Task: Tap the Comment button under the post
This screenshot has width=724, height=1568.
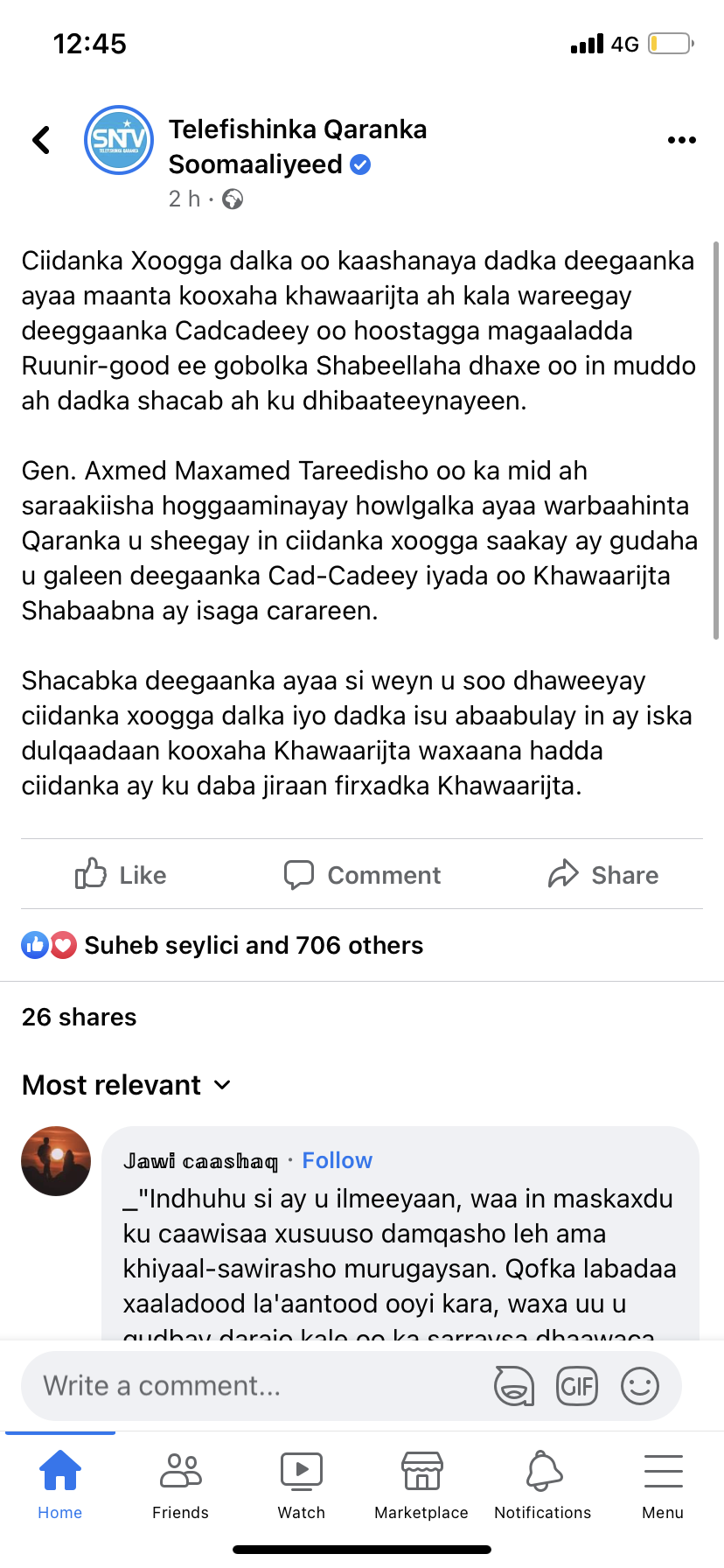Action: (362, 874)
